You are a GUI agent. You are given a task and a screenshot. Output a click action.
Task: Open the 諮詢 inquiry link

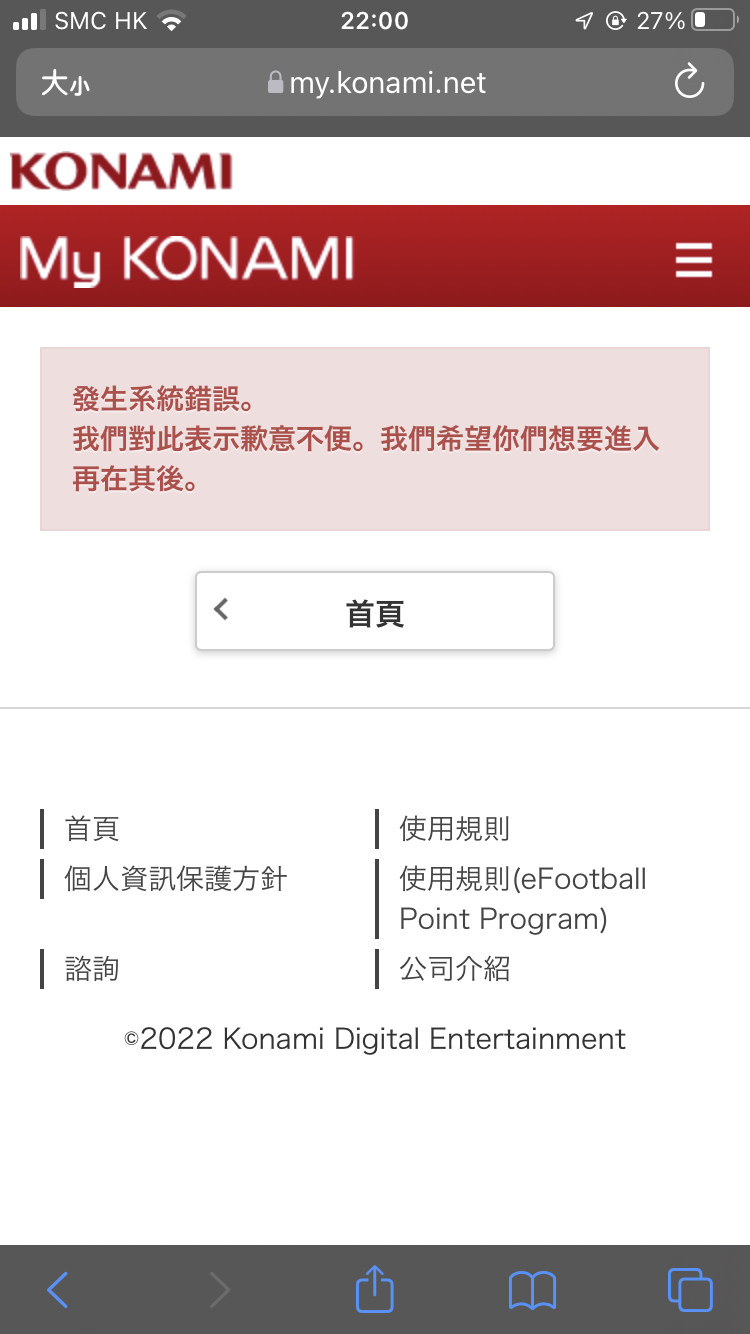92,969
